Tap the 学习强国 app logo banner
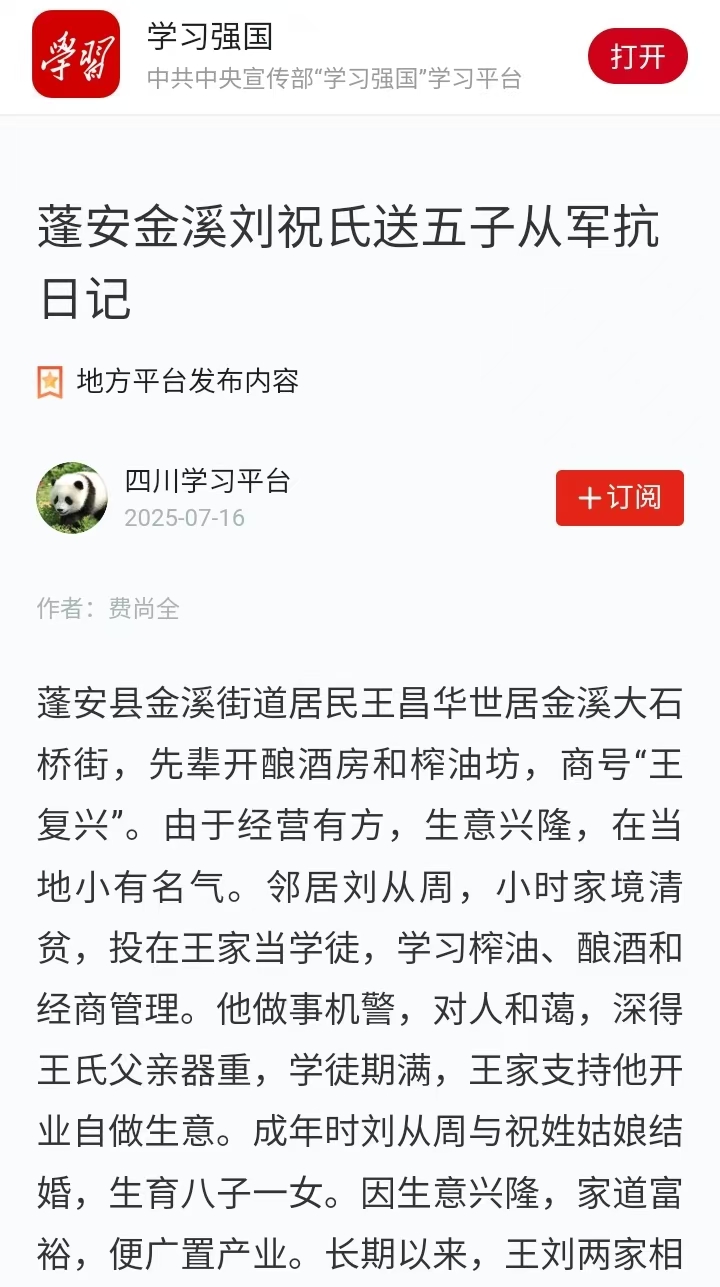 pyautogui.click(x=76, y=55)
